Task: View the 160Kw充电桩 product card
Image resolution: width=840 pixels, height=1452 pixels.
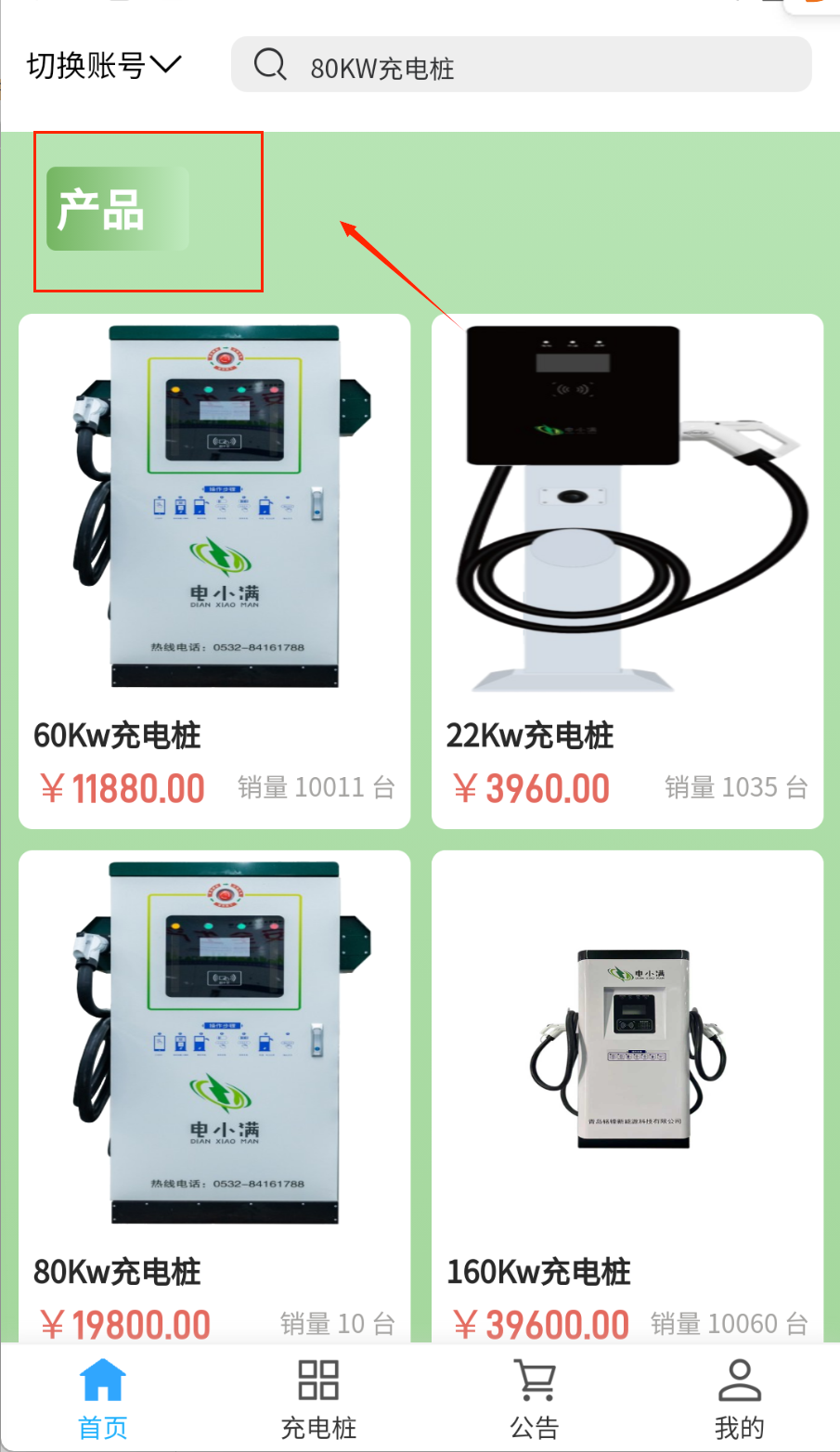Action: click(x=627, y=1095)
